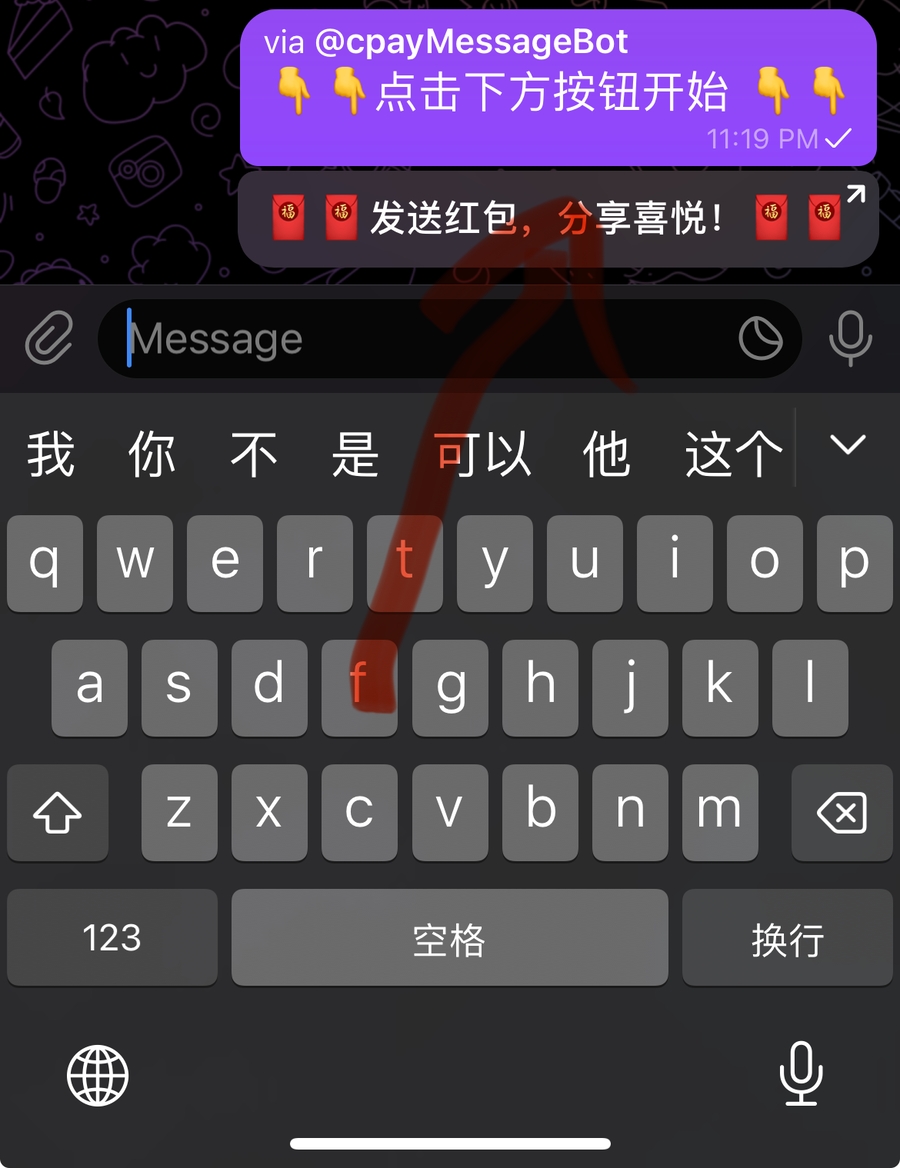Image resolution: width=900 pixels, height=1168 pixels.
Task: Select the 不 word suggestion
Action: coord(254,455)
